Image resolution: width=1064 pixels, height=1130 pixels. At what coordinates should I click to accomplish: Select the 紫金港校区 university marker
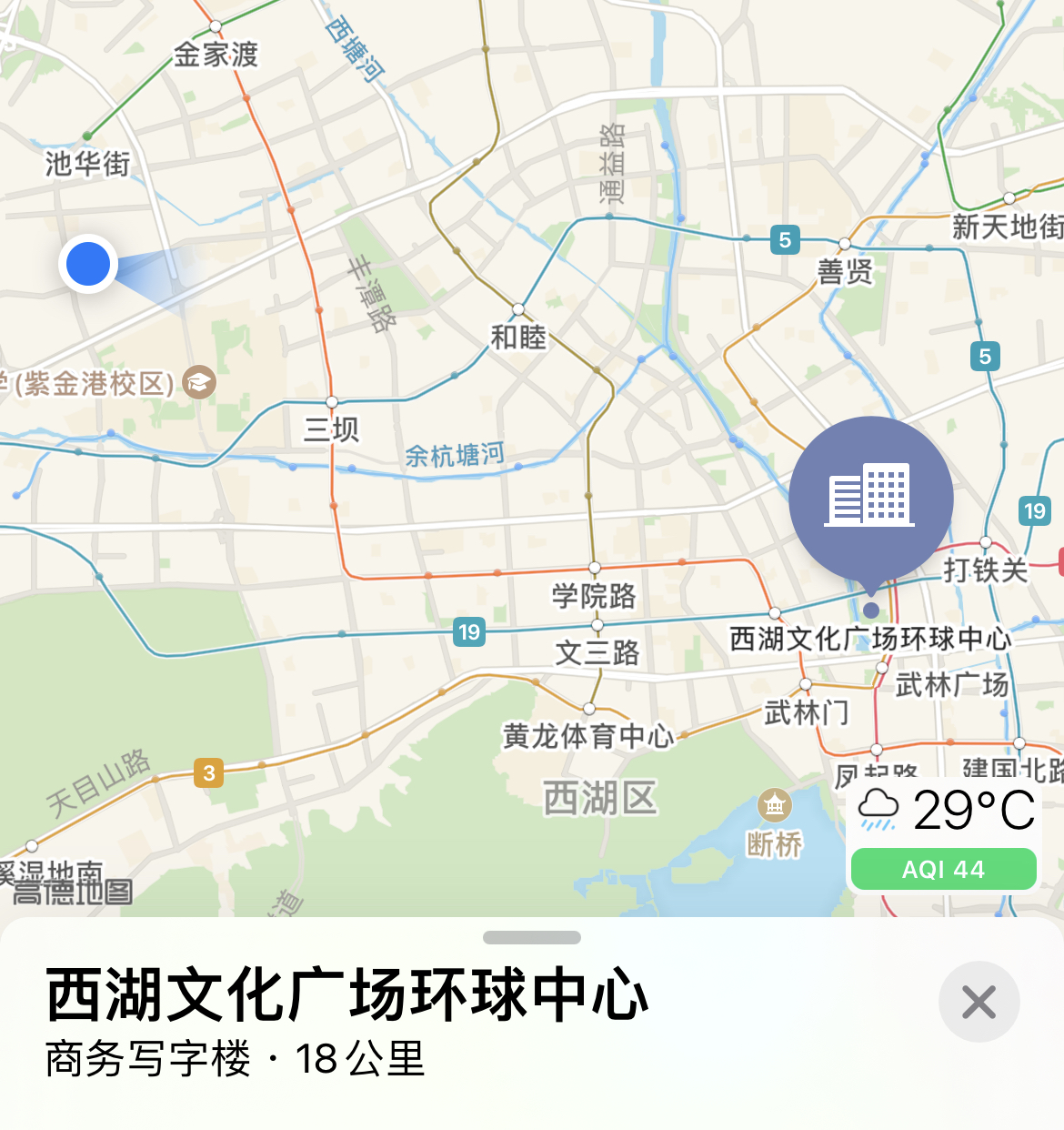tap(199, 382)
